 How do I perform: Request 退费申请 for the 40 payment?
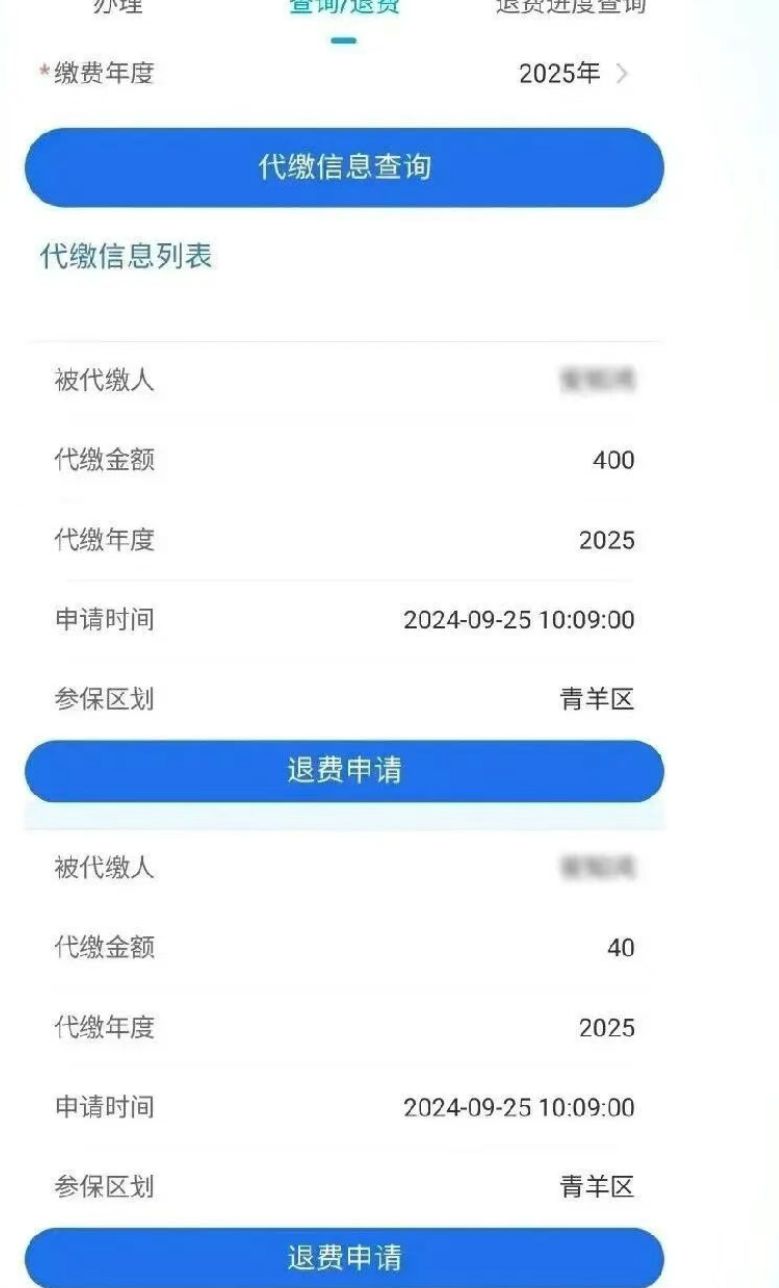tap(344, 1257)
